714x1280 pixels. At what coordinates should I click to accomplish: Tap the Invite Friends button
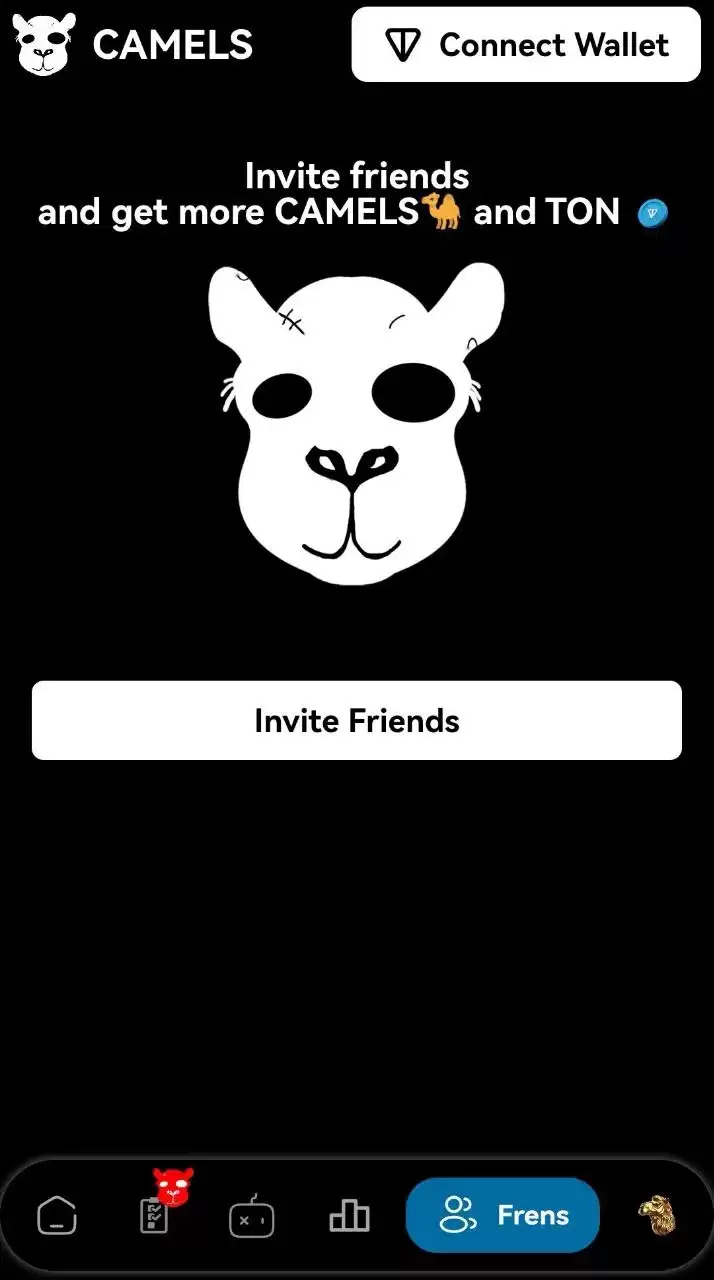coord(357,721)
